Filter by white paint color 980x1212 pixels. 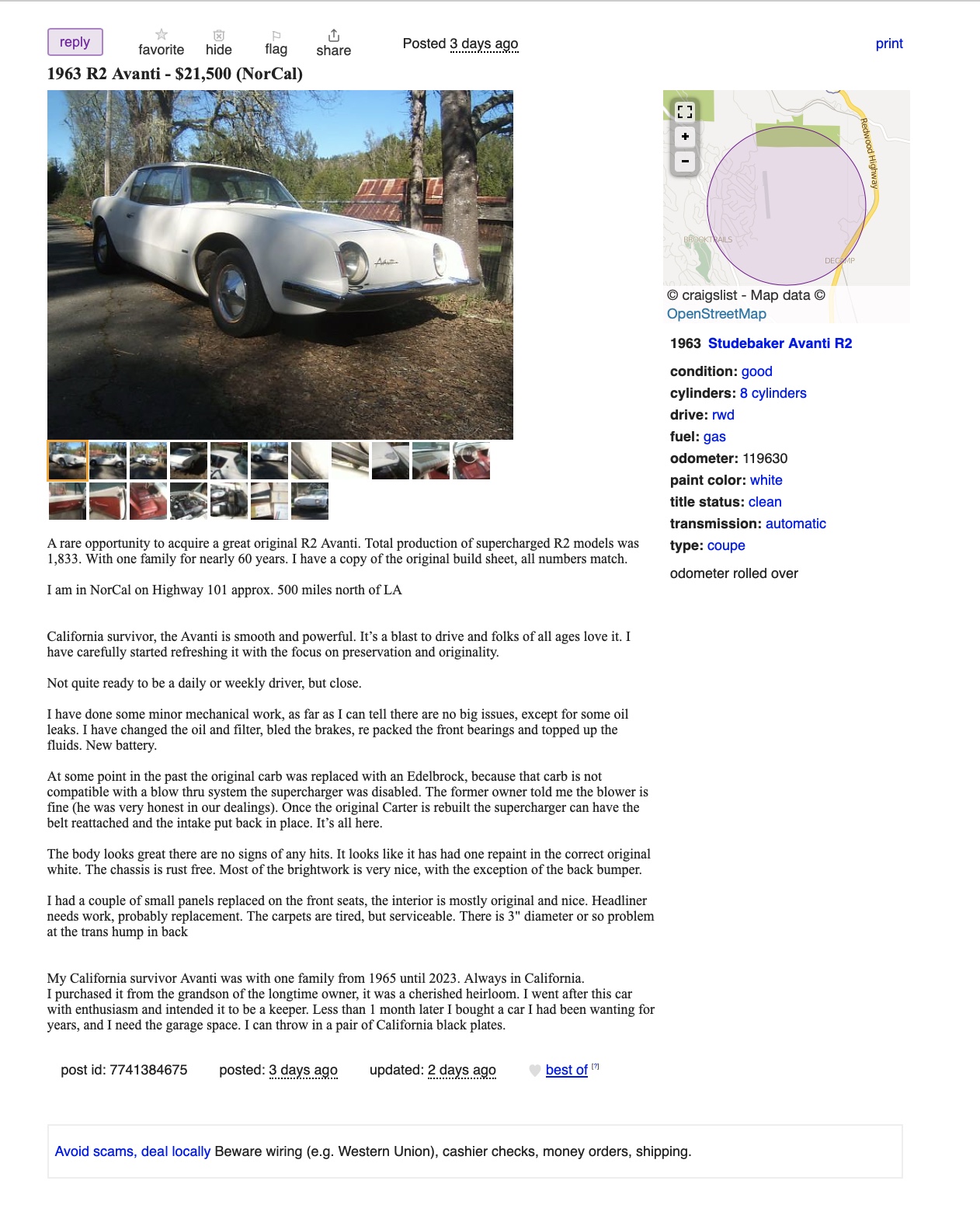point(766,480)
